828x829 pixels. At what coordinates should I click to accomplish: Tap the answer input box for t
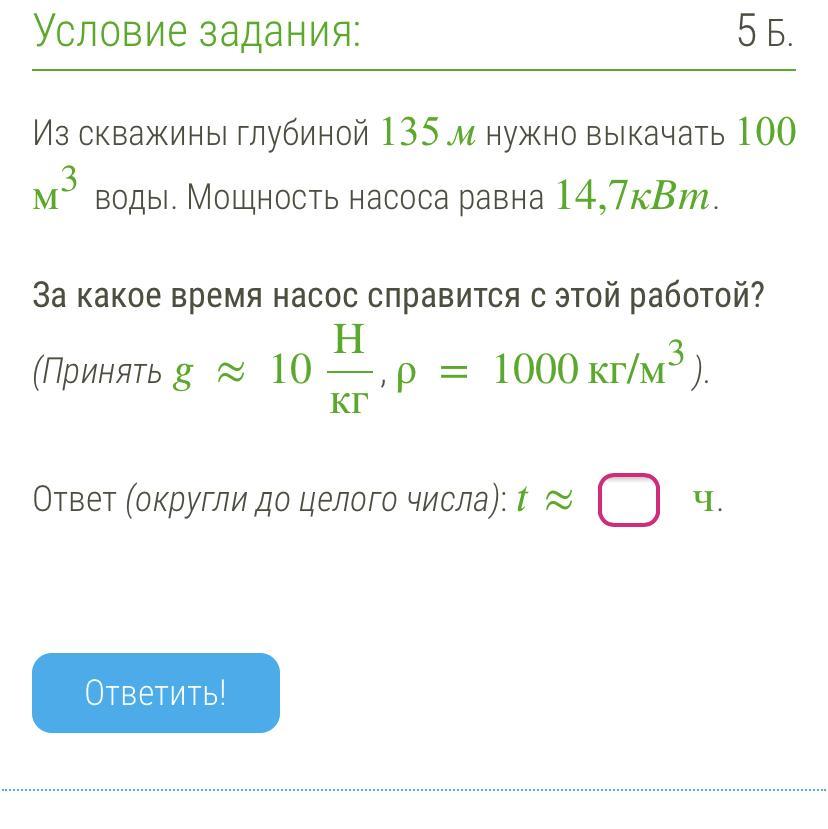pyautogui.click(x=629, y=499)
